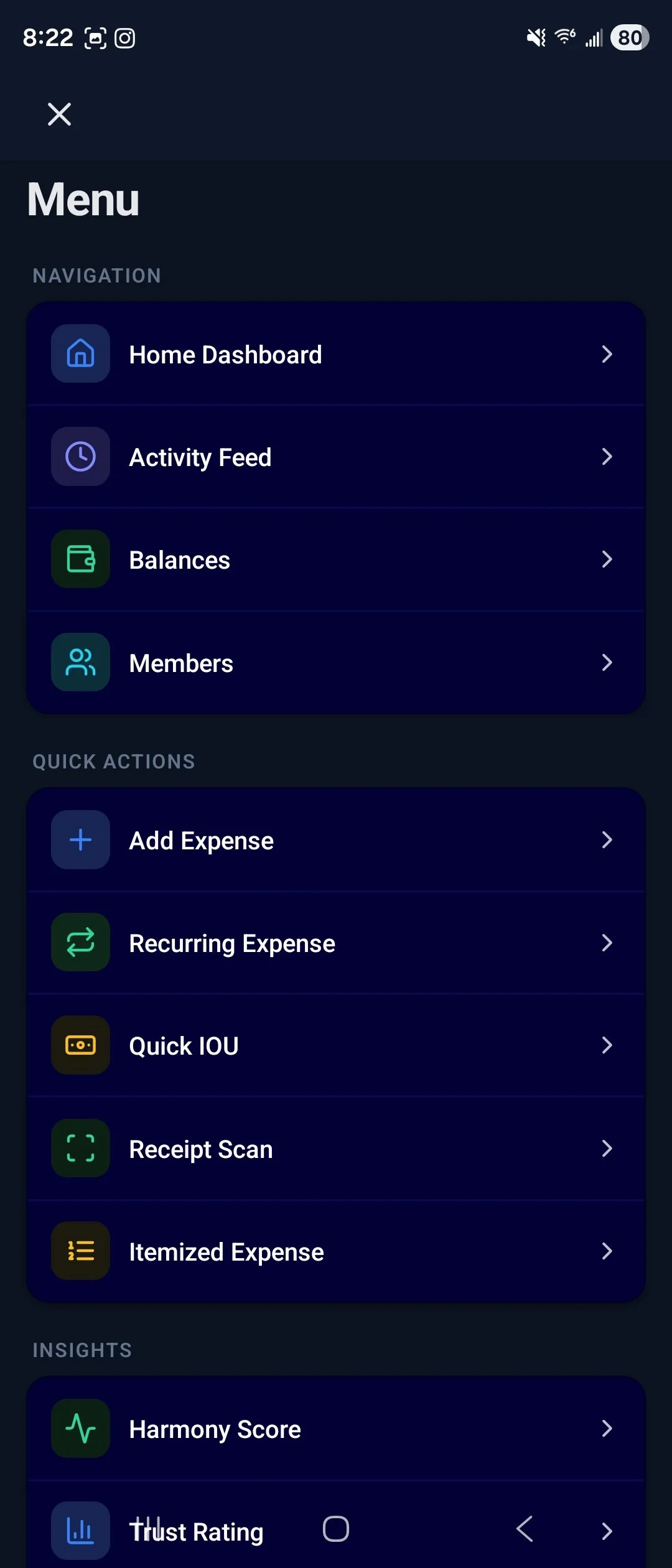Open the Members list
Image resolution: width=672 pixels, height=1568 pixels.
(x=336, y=663)
